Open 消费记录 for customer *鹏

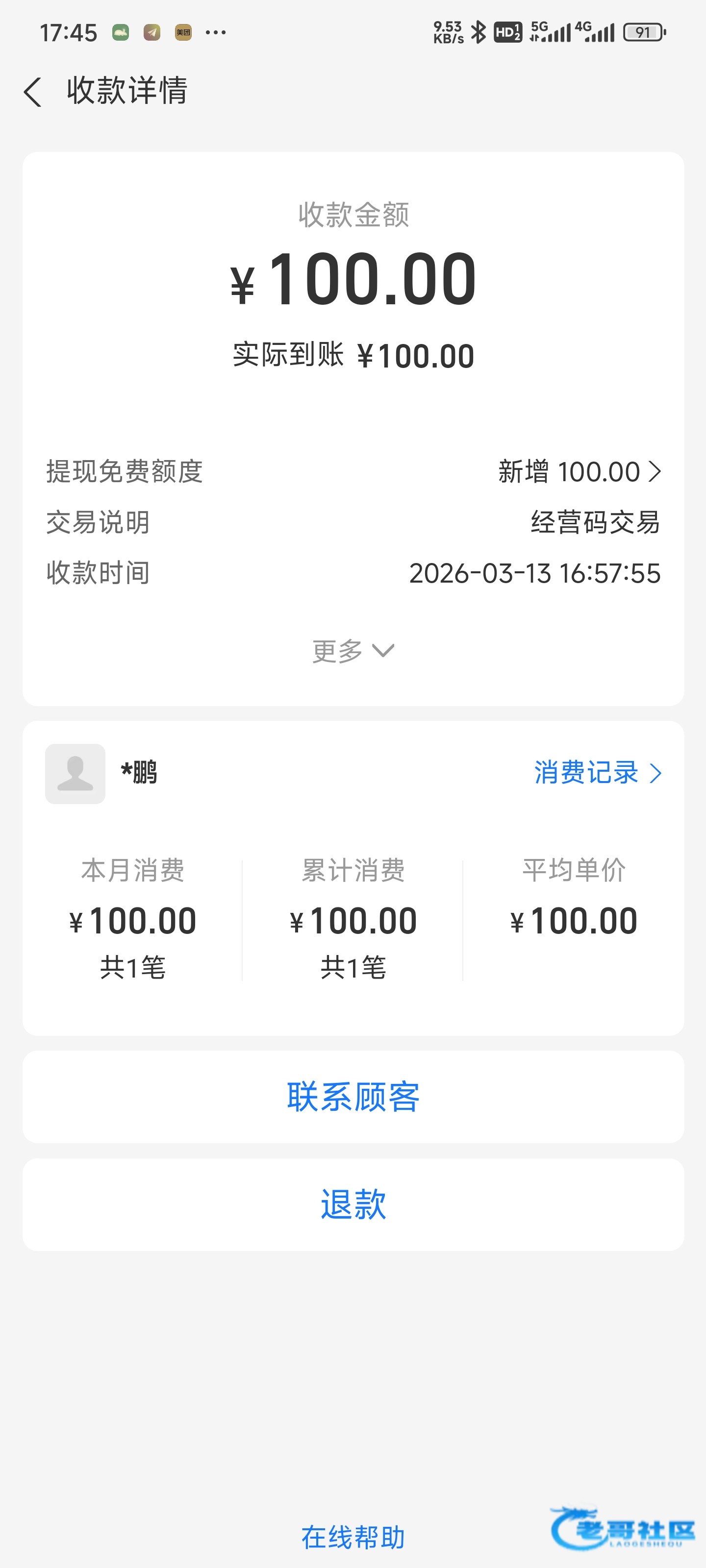(597, 772)
